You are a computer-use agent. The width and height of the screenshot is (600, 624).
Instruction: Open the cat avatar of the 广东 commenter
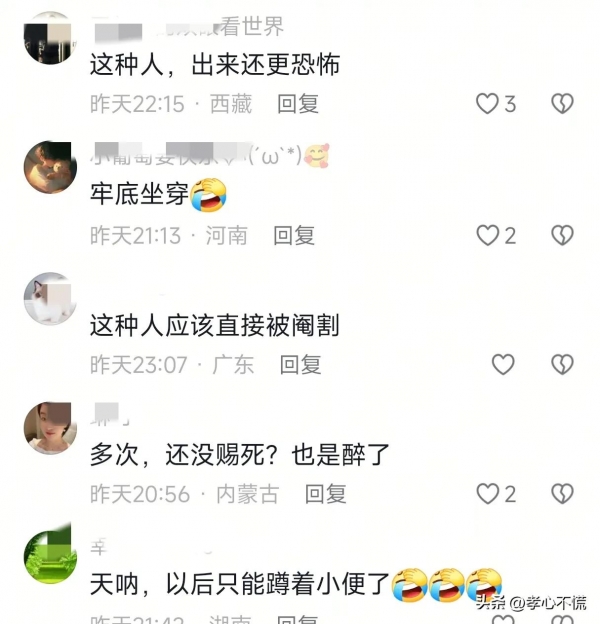tap(49, 298)
